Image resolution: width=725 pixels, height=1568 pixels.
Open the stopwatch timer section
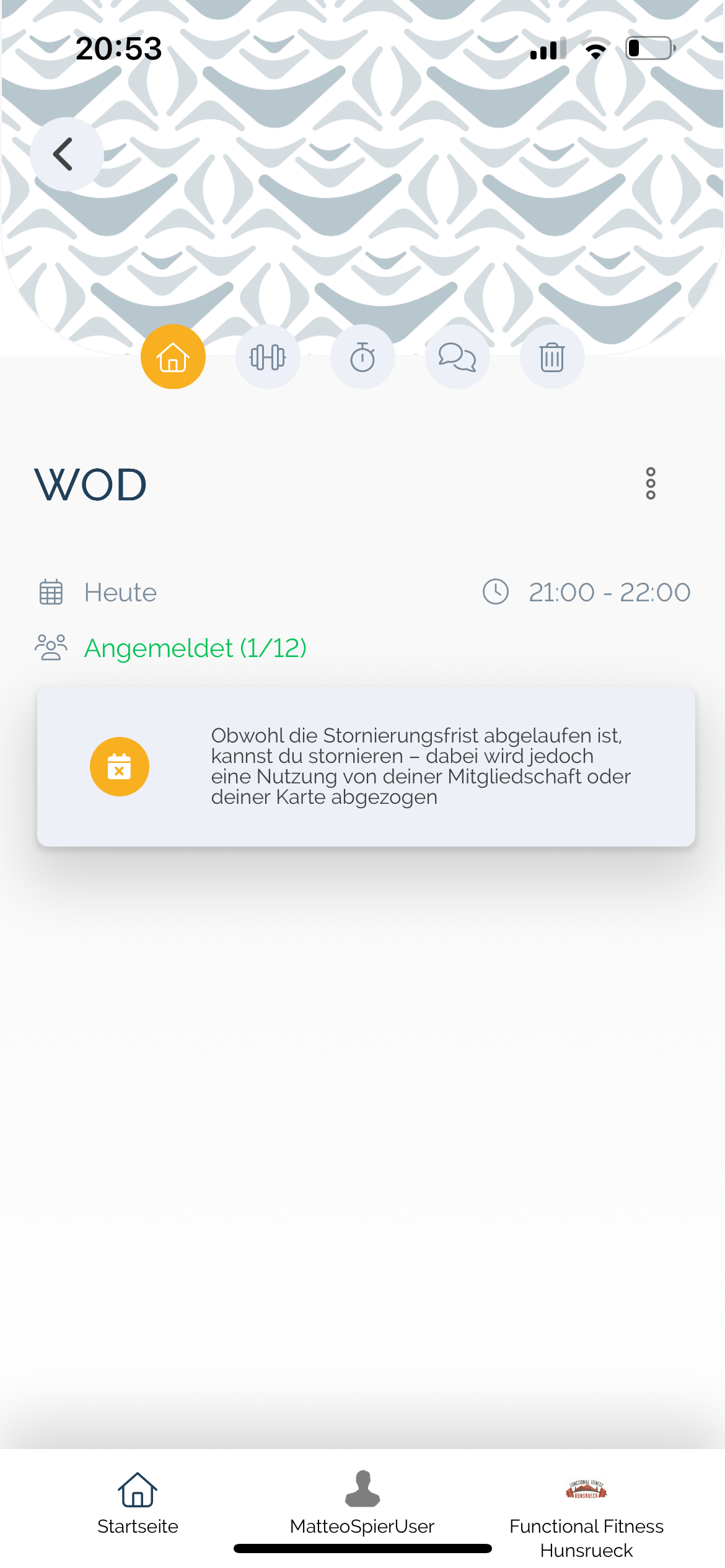(x=362, y=357)
